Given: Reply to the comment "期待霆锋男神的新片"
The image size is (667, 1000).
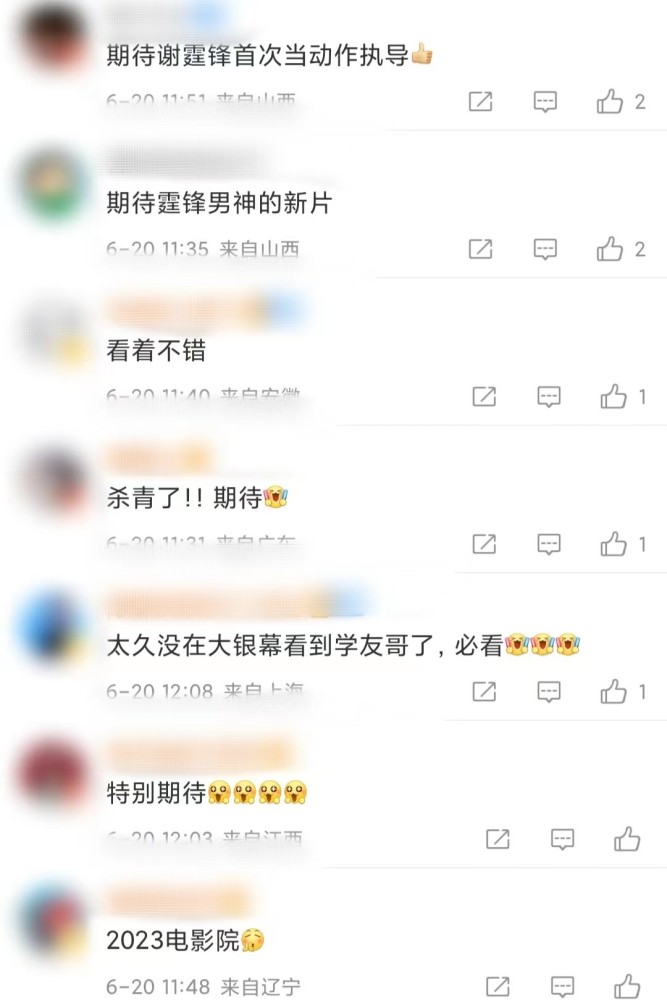Looking at the screenshot, I should 545,249.
